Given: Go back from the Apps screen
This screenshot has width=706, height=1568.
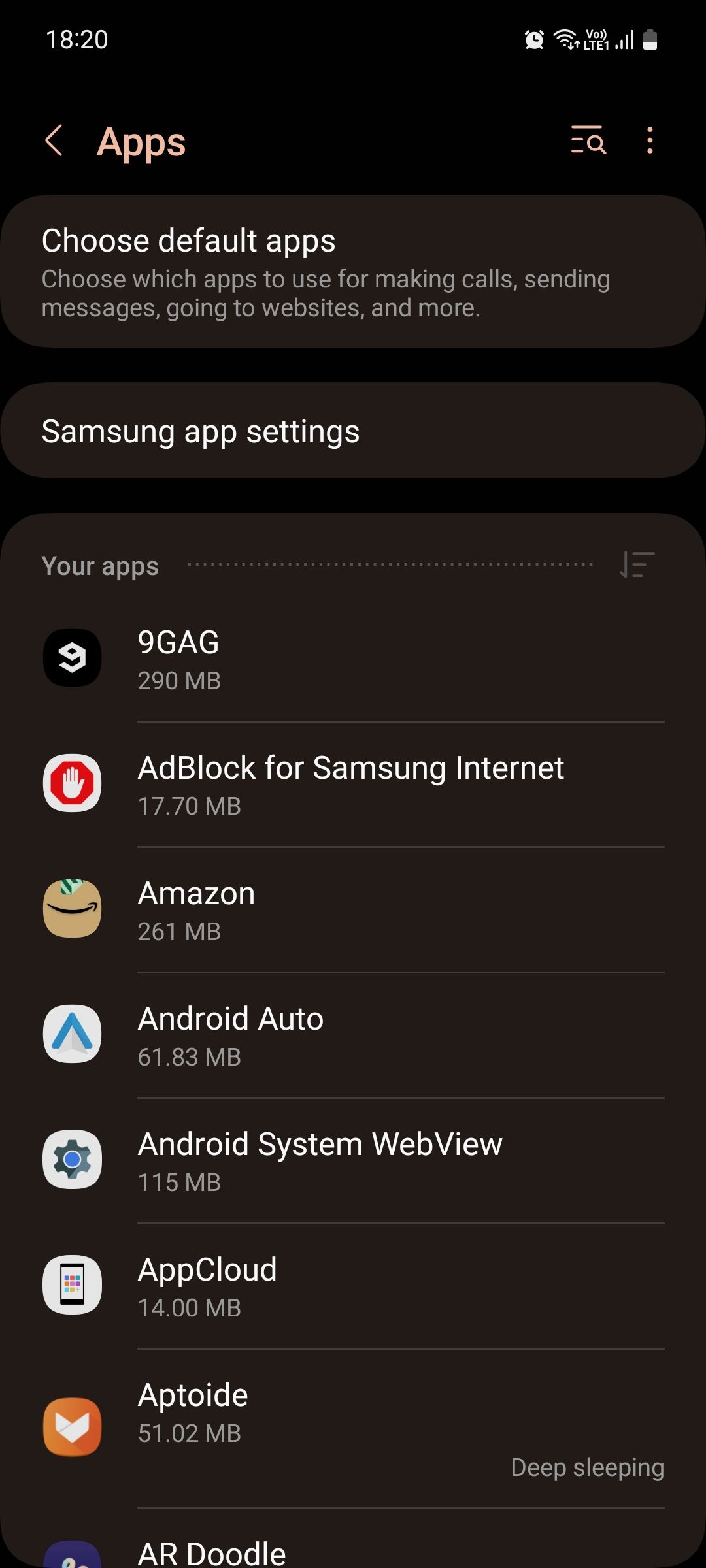Looking at the screenshot, I should (x=54, y=141).
